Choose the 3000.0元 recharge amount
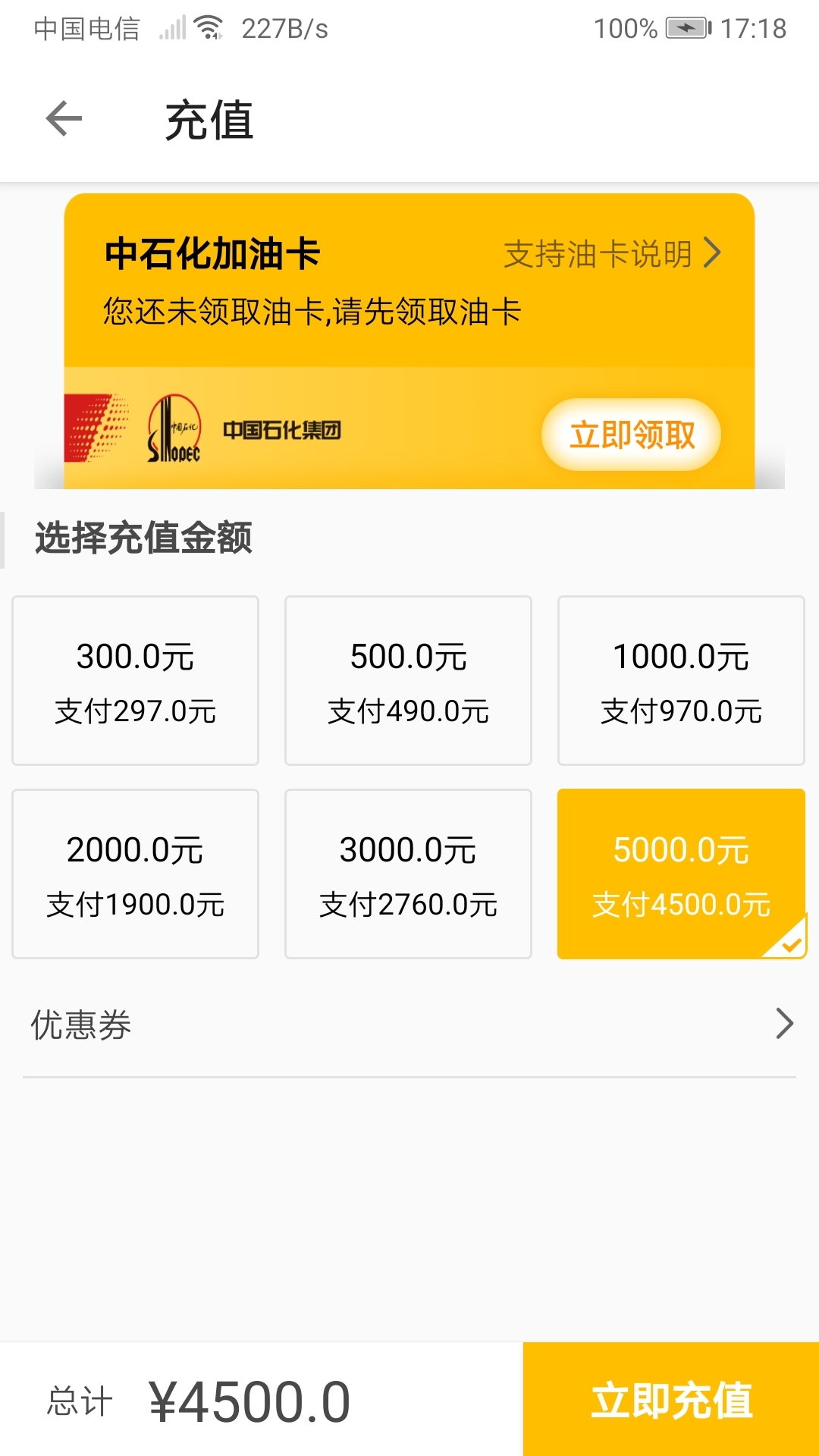819x1456 pixels. click(408, 874)
